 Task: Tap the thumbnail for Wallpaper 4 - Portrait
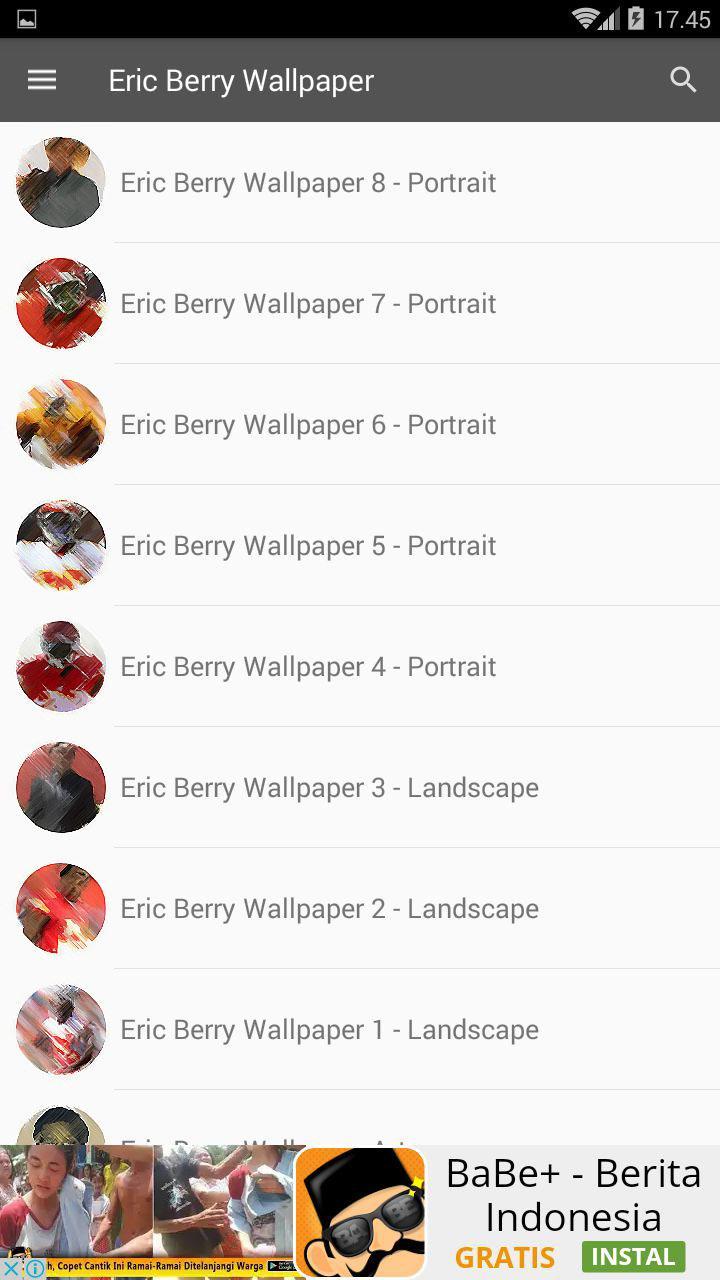[x=60, y=666]
